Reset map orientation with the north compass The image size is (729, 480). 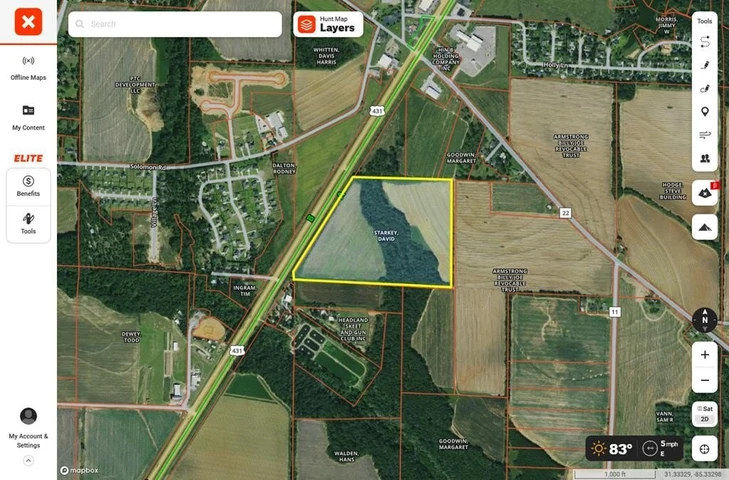click(x=704, y=320)
